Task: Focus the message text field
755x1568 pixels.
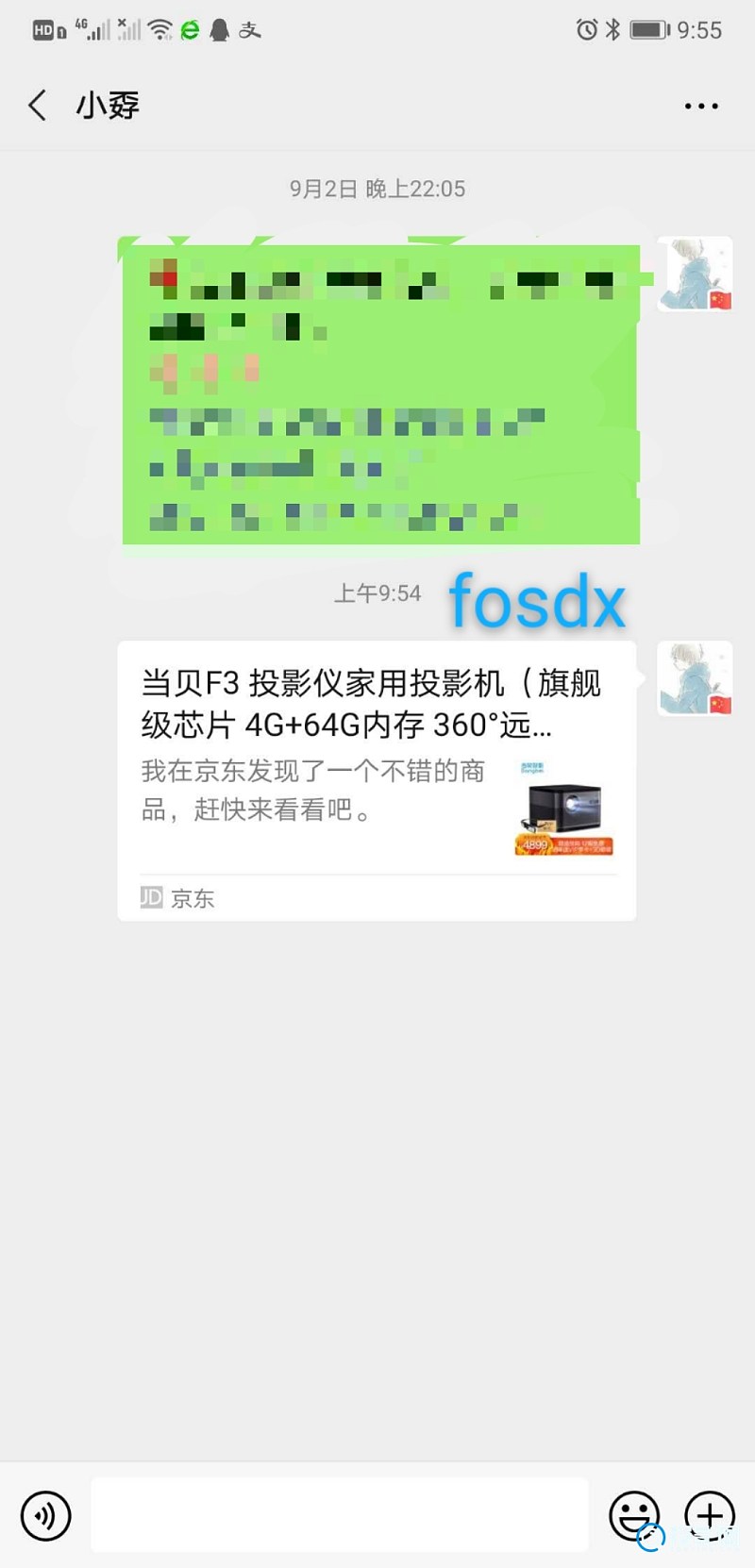Action: pyautogui.click(x=340, y=1515)
